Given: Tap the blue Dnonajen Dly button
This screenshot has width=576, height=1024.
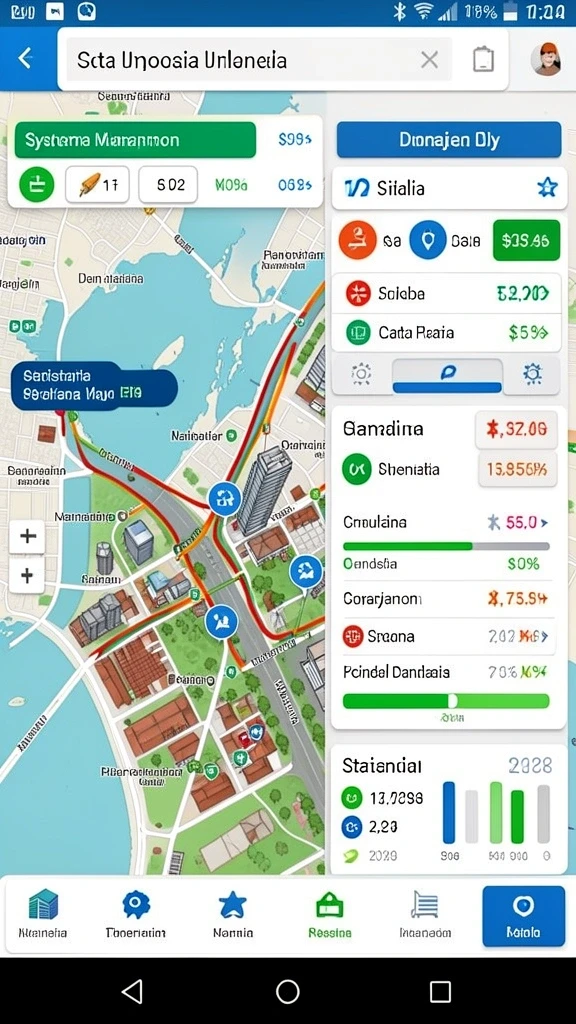Looking at the screenshot, I should pyautogui.click(x=449, y=140).
